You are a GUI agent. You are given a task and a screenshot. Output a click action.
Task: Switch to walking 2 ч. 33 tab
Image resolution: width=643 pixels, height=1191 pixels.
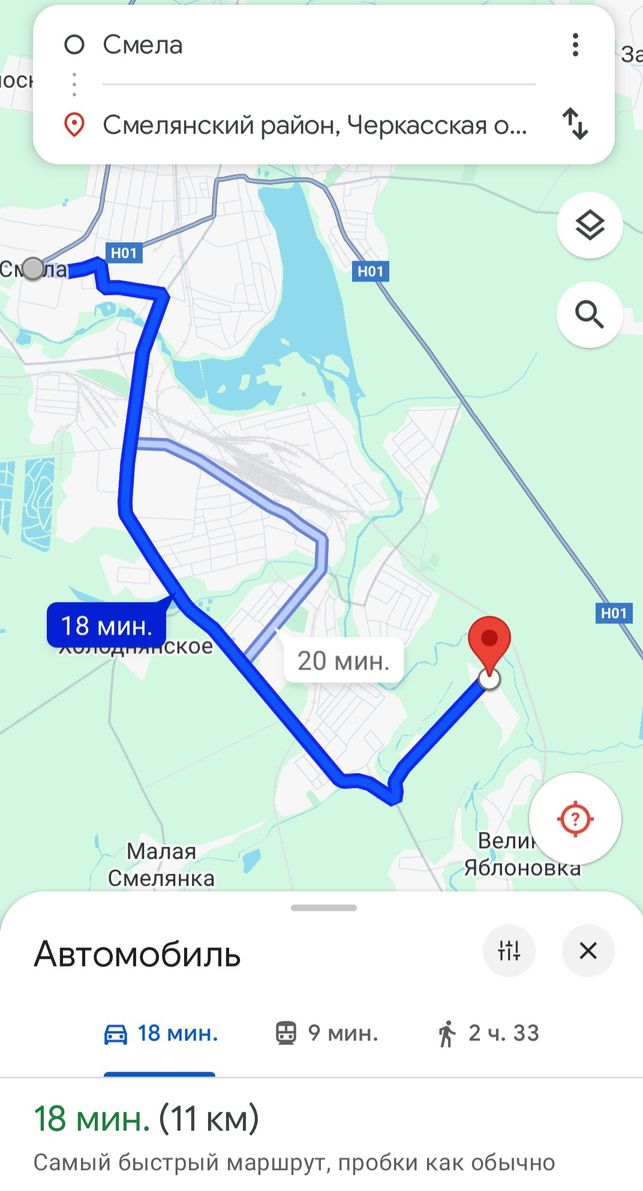coord(488,1034)
